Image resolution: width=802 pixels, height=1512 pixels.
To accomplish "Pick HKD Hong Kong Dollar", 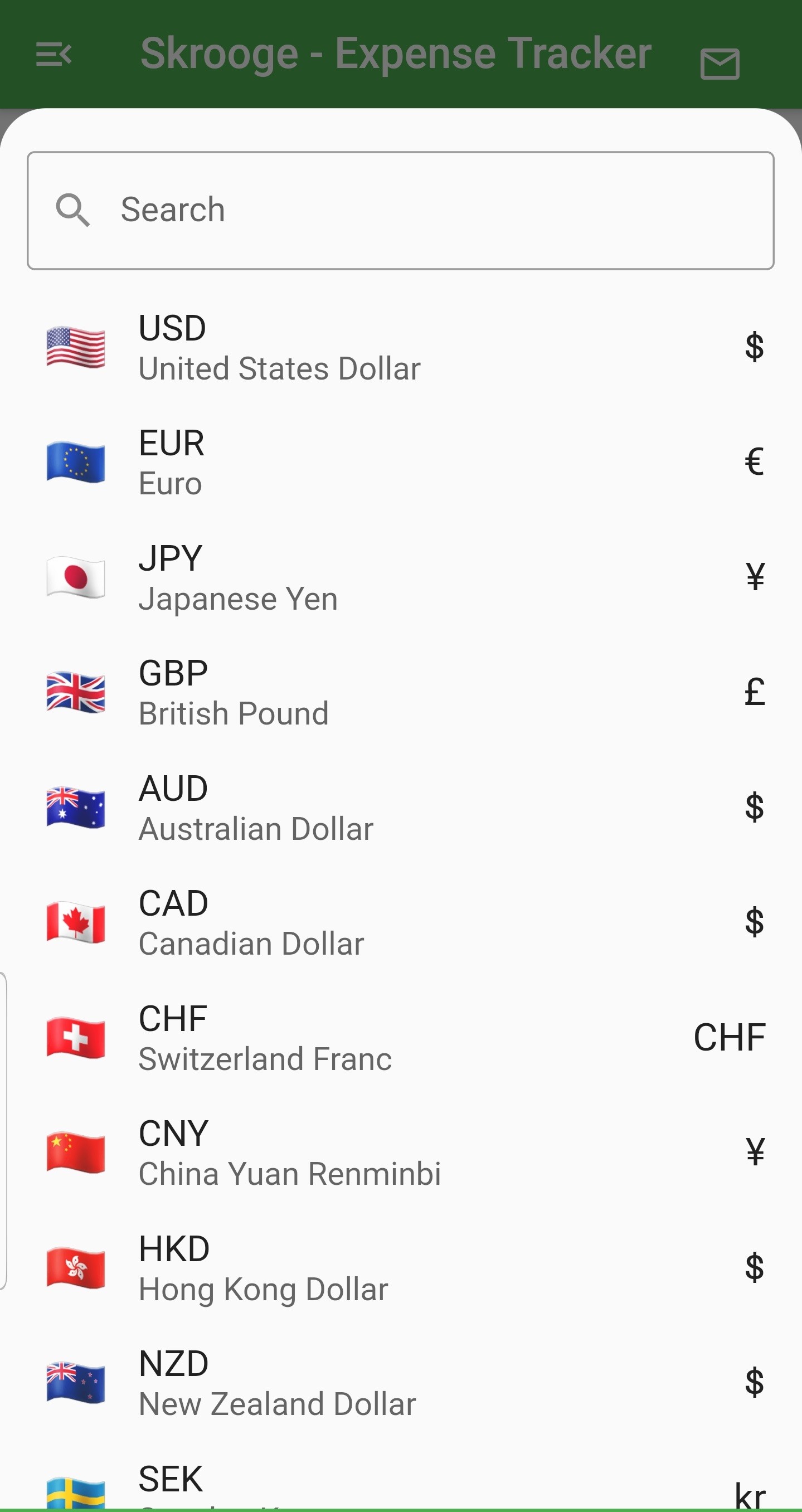I will (x=400, y=1268).
